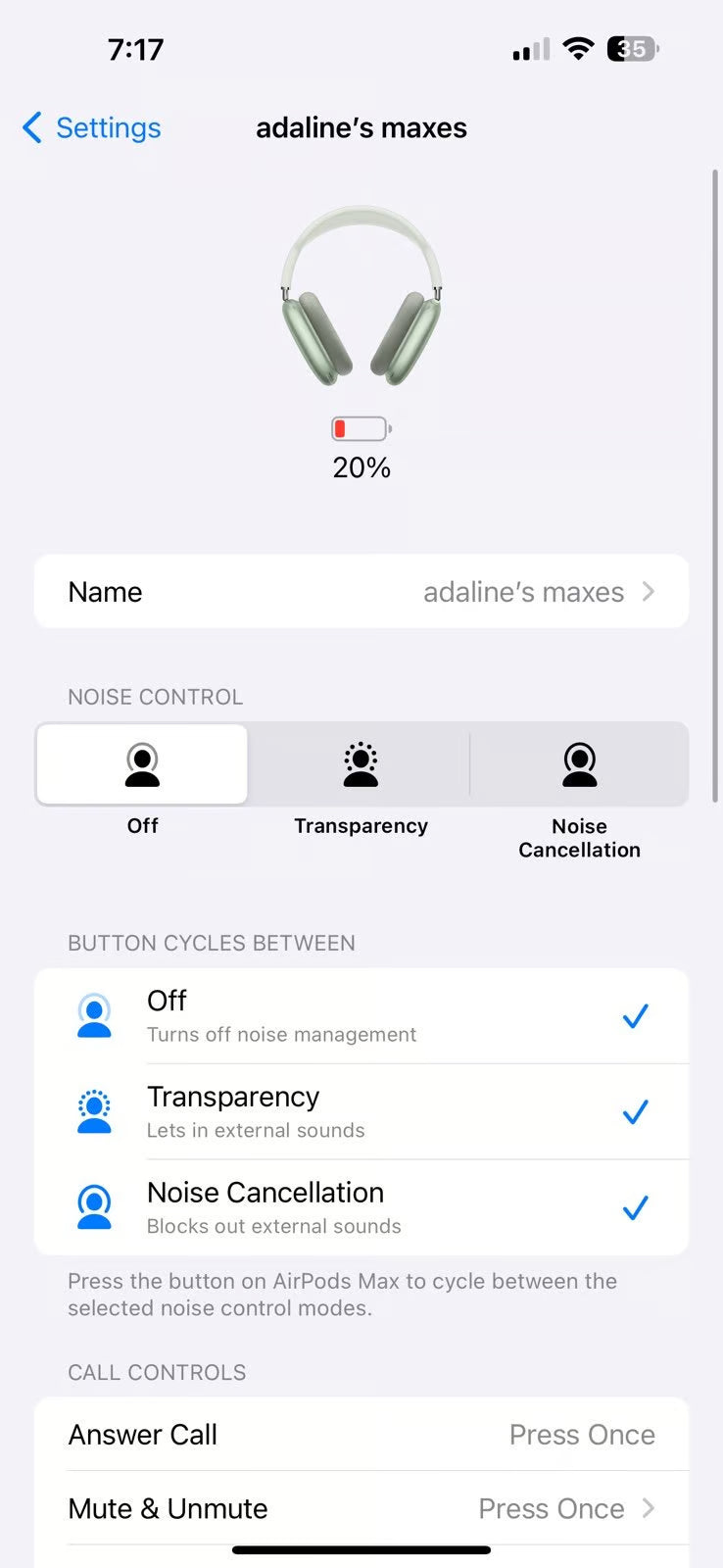Select Off in the Noise Control selector
Screen dimensions: 723x1568
coord(142,765)
